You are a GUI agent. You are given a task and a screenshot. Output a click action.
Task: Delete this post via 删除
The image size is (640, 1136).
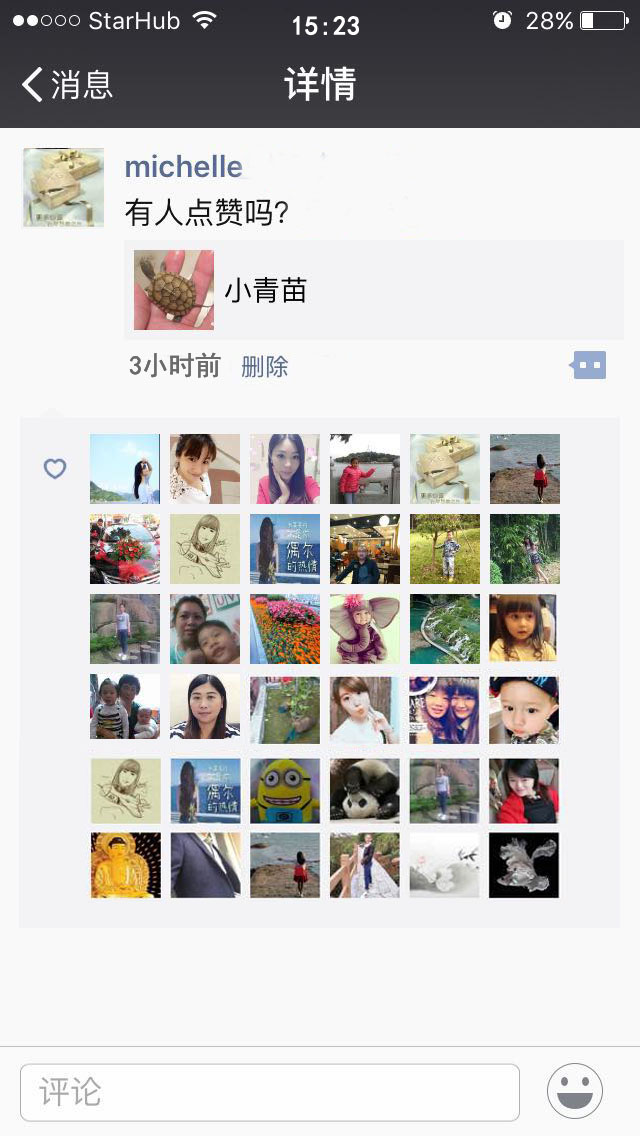(264, 367)
